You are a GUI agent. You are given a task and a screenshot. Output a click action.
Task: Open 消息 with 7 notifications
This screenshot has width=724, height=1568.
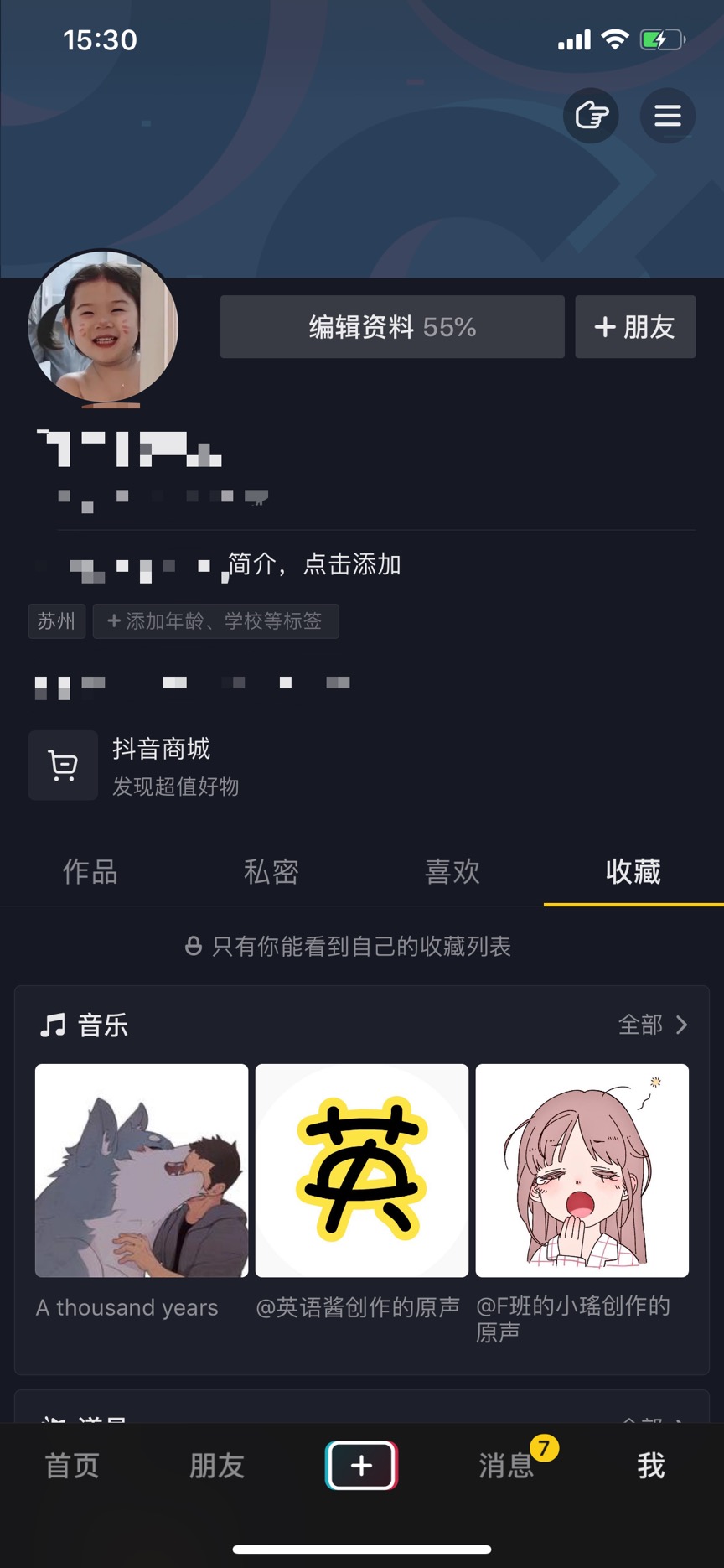point(507,1466)
